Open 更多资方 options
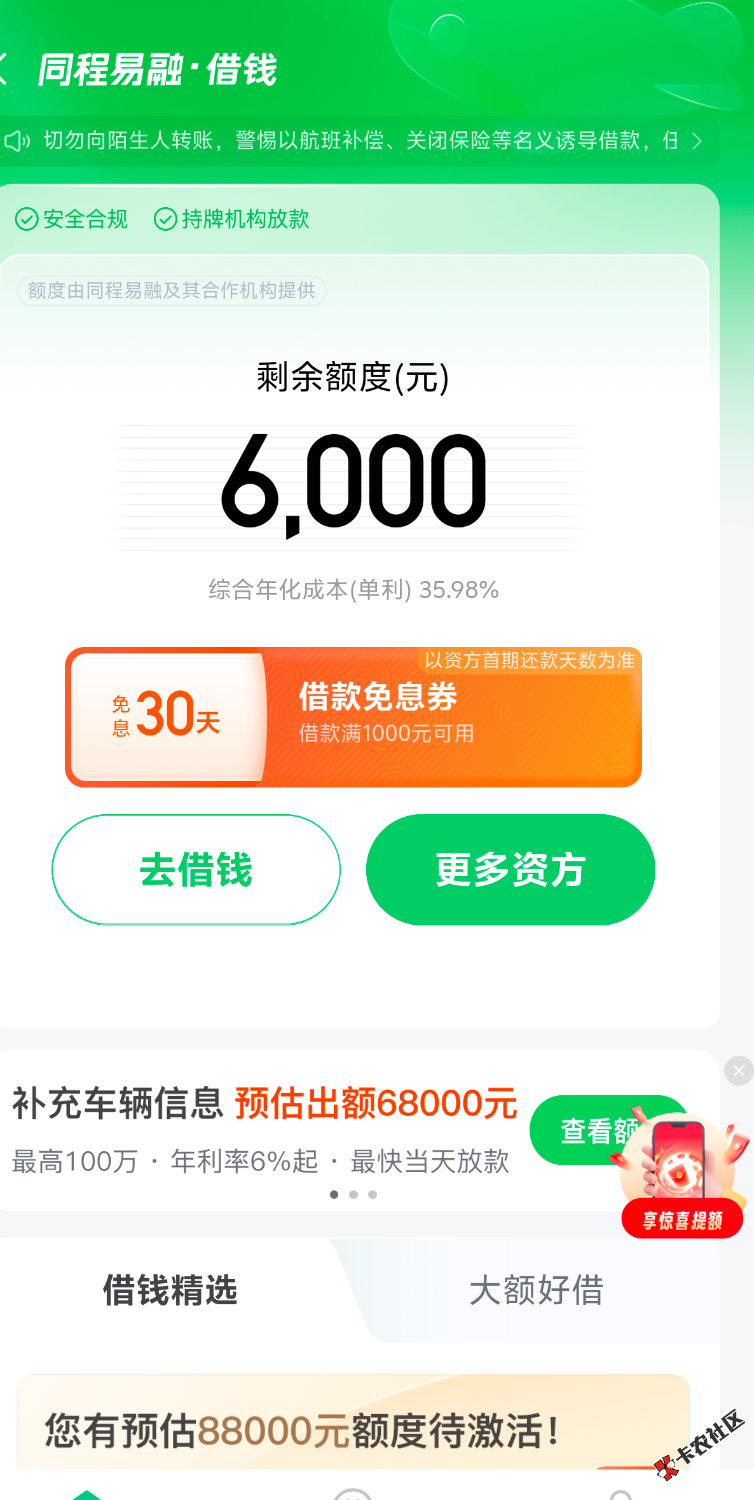Viewport: 754px width, 1500px height. point(510,870)
